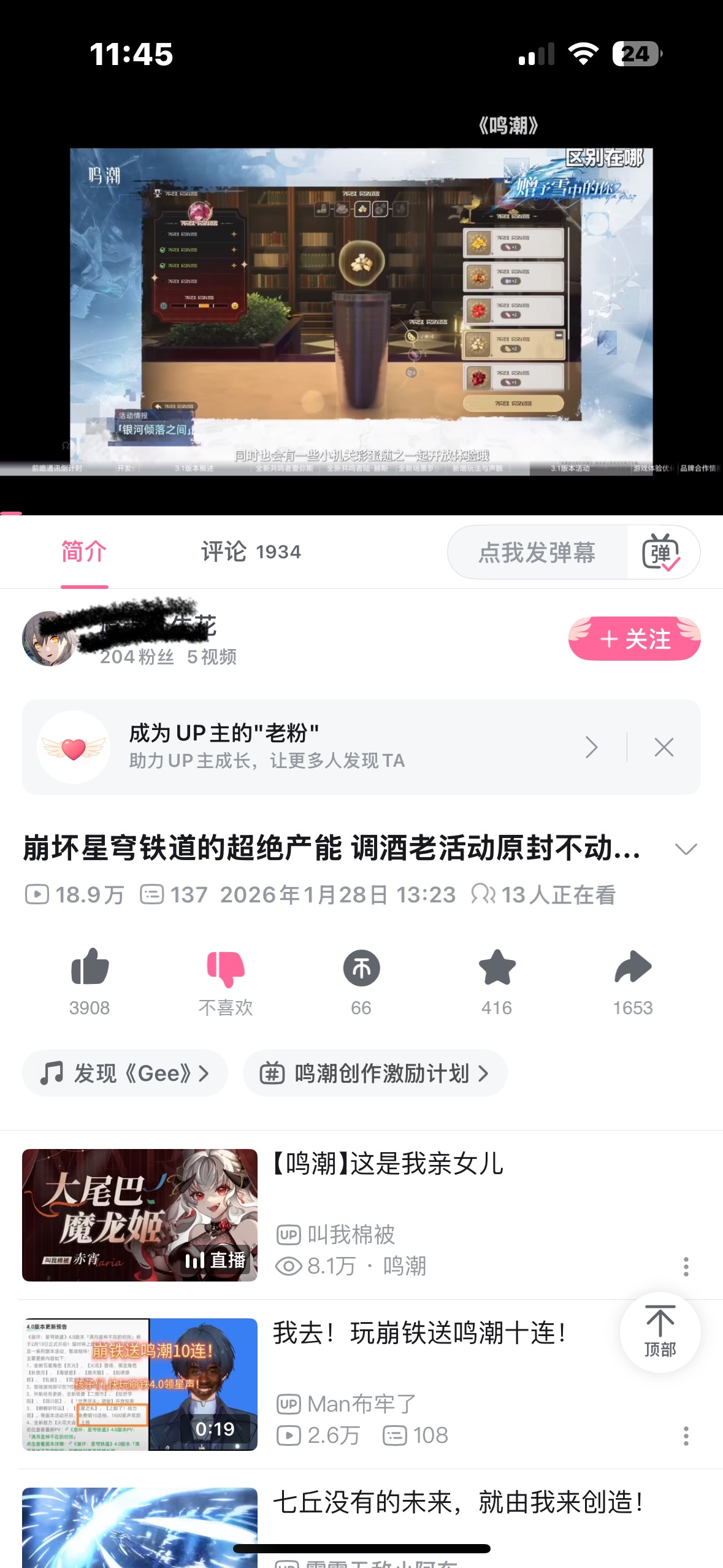Open the 发现《Gee》 music chip
The height and width of the screenshot is (1568, 723).
124,1073
